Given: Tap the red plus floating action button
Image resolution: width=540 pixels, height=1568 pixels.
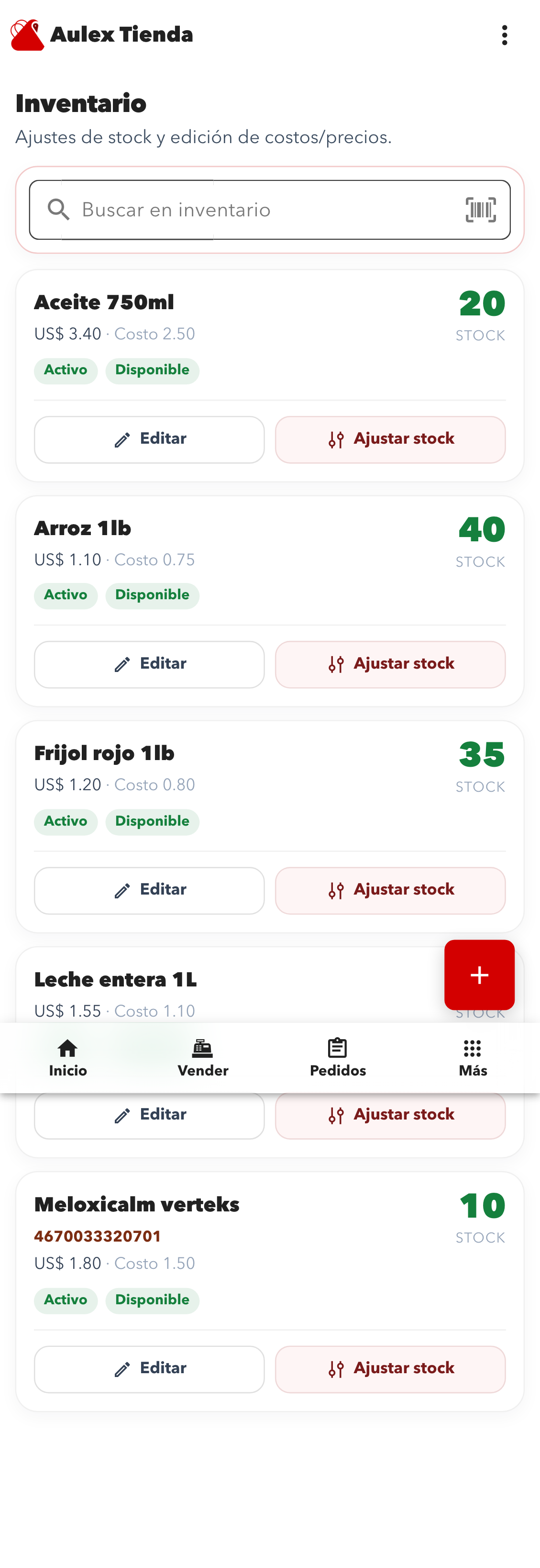Looking at the screenshot, I should point(479,974).
